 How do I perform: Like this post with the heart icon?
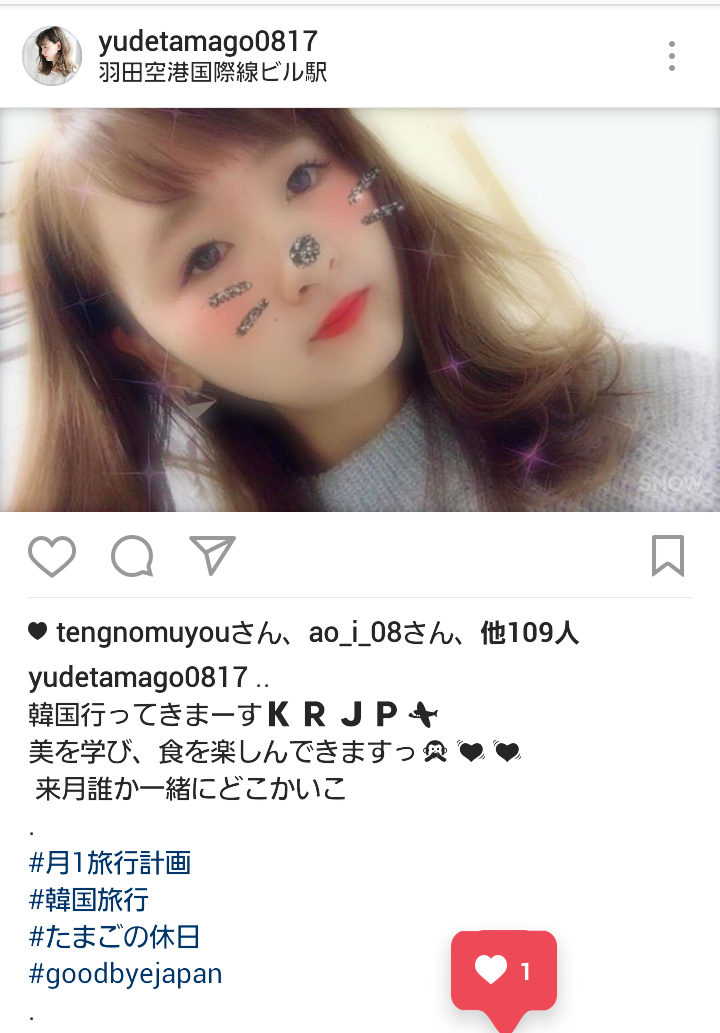tap(52, 557)
